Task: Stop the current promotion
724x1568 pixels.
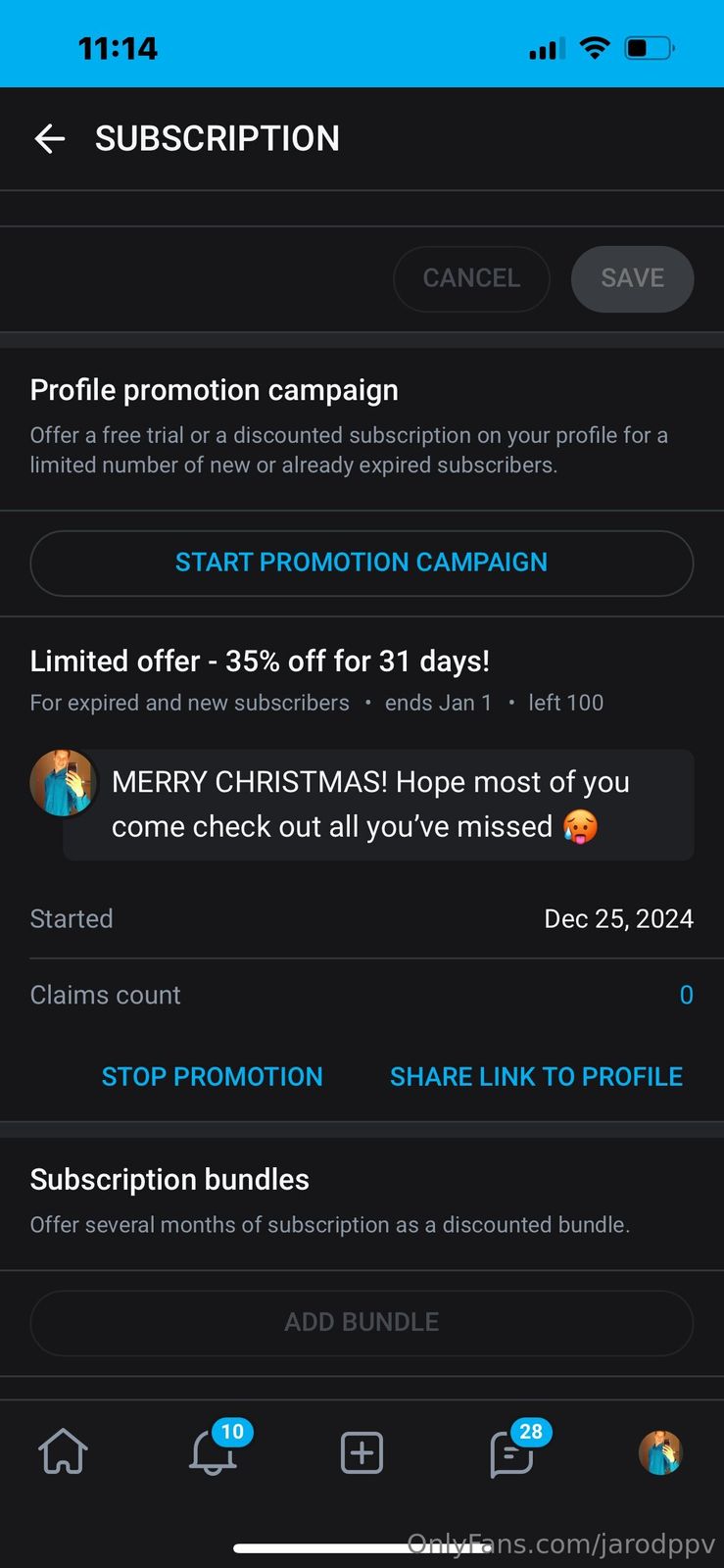Action: (x=212, y=1076)
